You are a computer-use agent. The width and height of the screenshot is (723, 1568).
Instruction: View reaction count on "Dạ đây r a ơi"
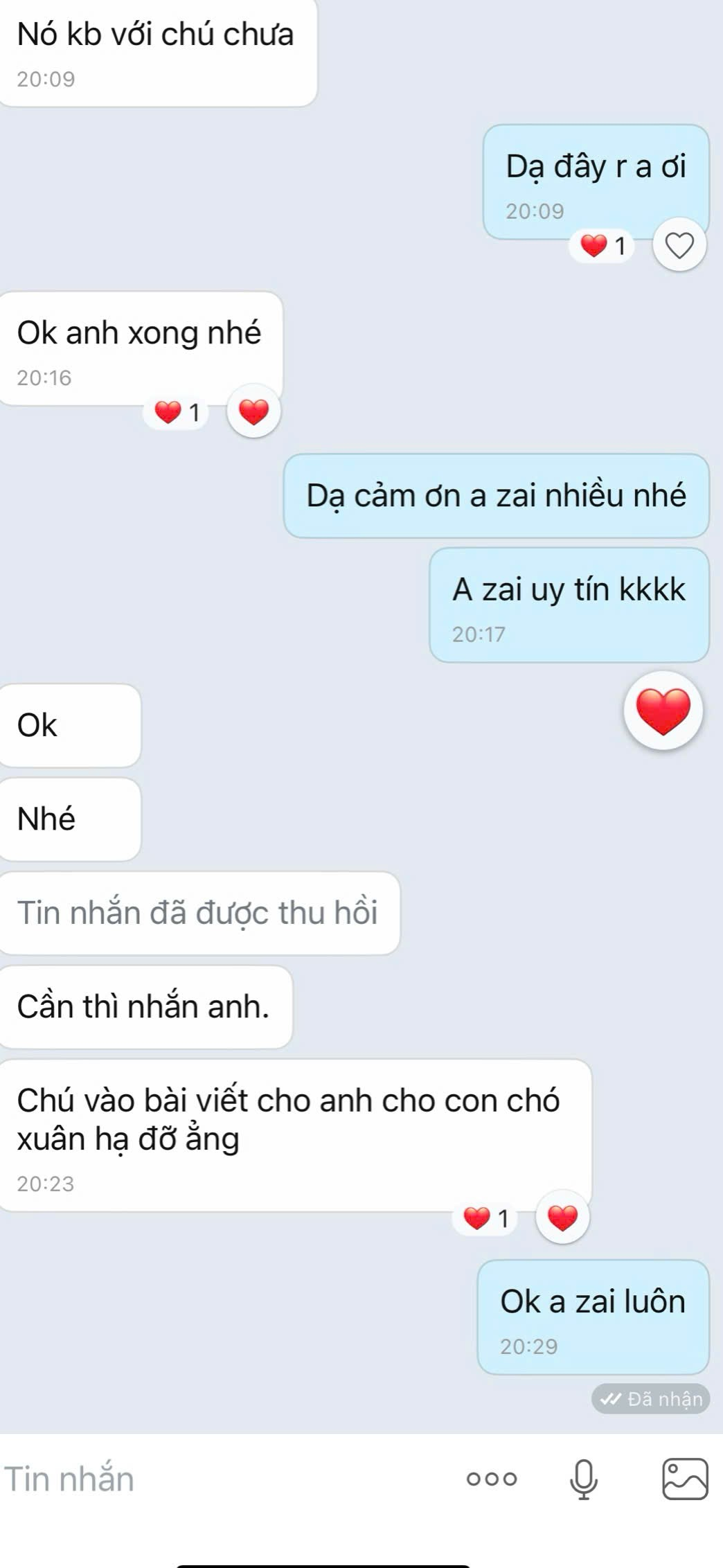click(x=602, y=245)
